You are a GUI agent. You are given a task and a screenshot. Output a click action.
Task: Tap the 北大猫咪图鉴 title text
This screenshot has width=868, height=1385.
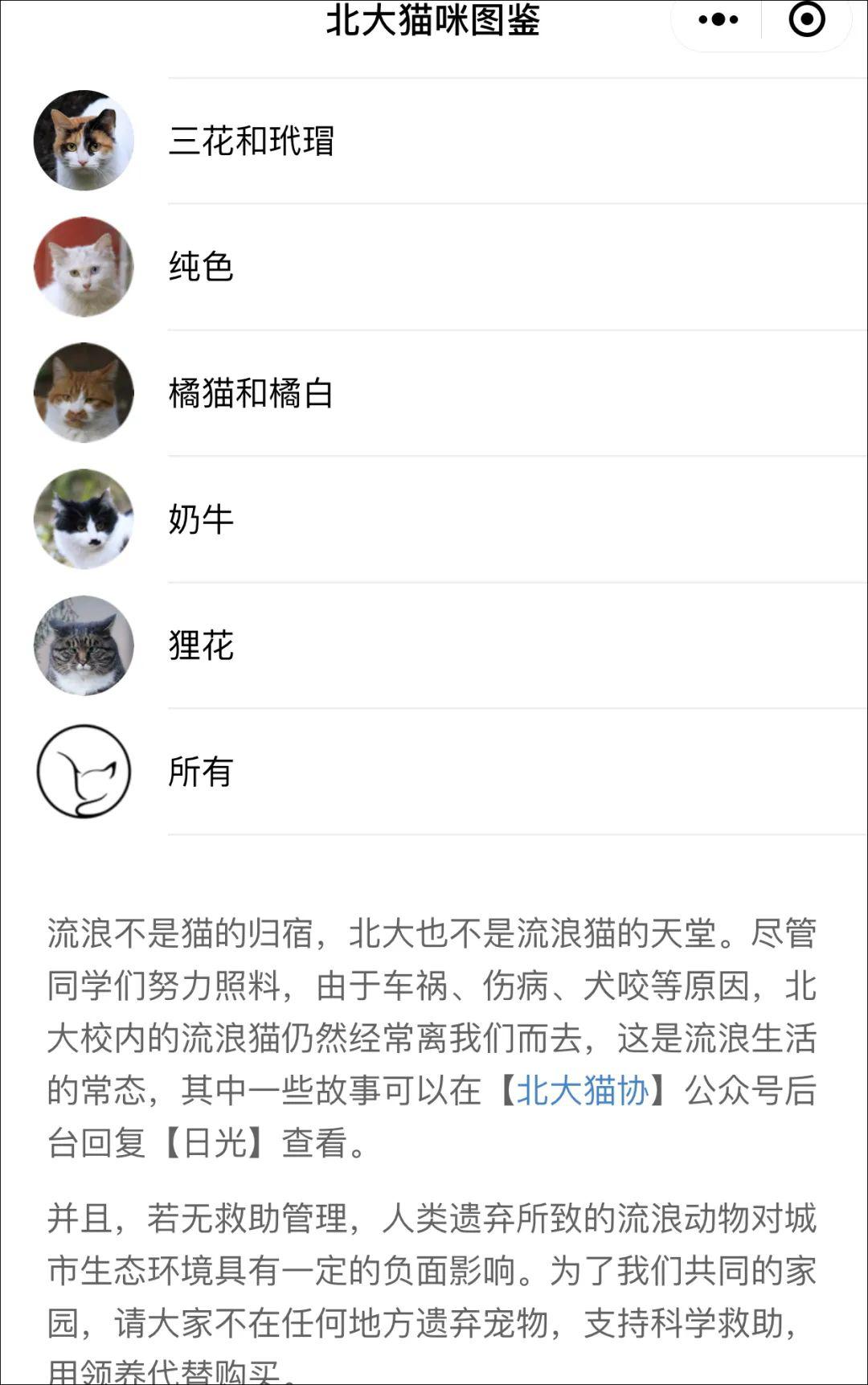click(434, 21)
